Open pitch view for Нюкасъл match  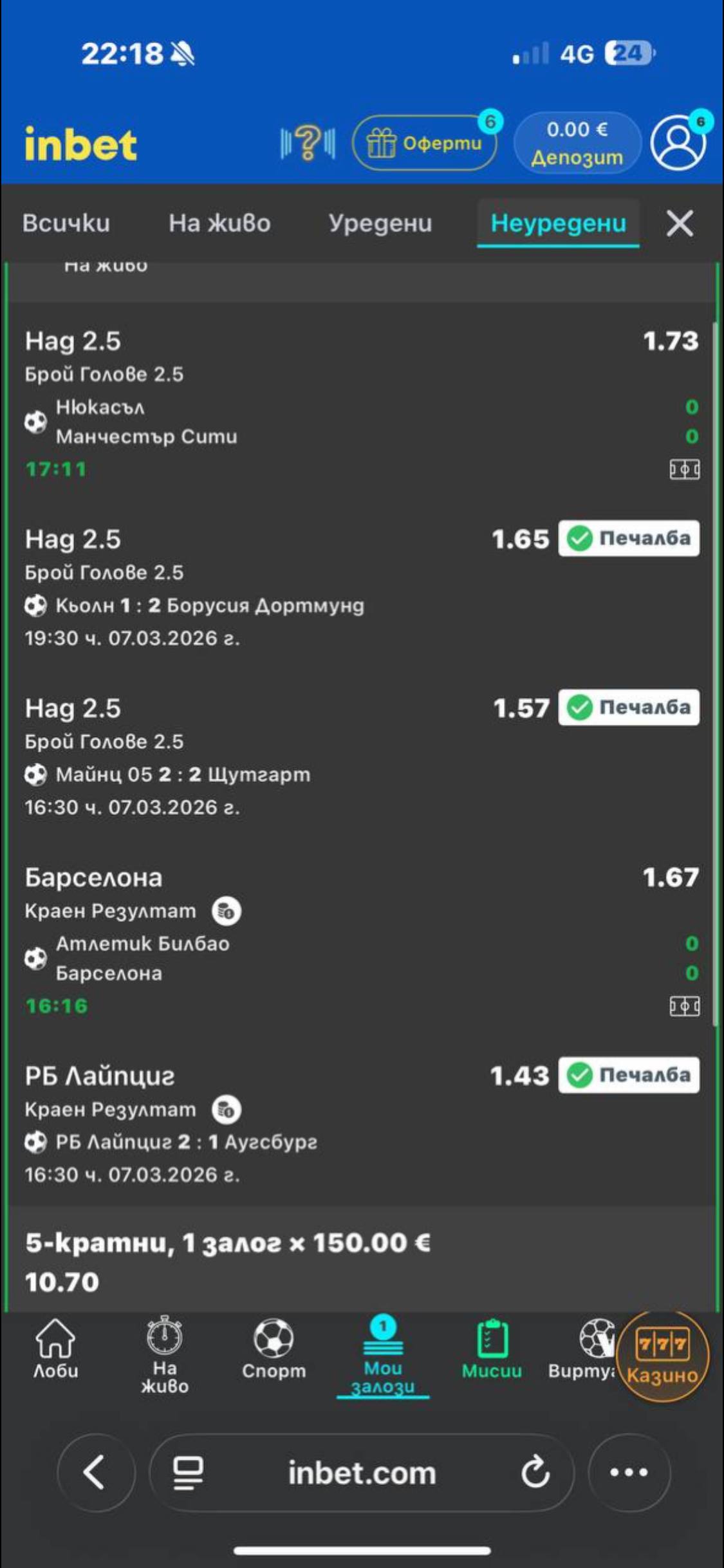click(x=684, y=469)
